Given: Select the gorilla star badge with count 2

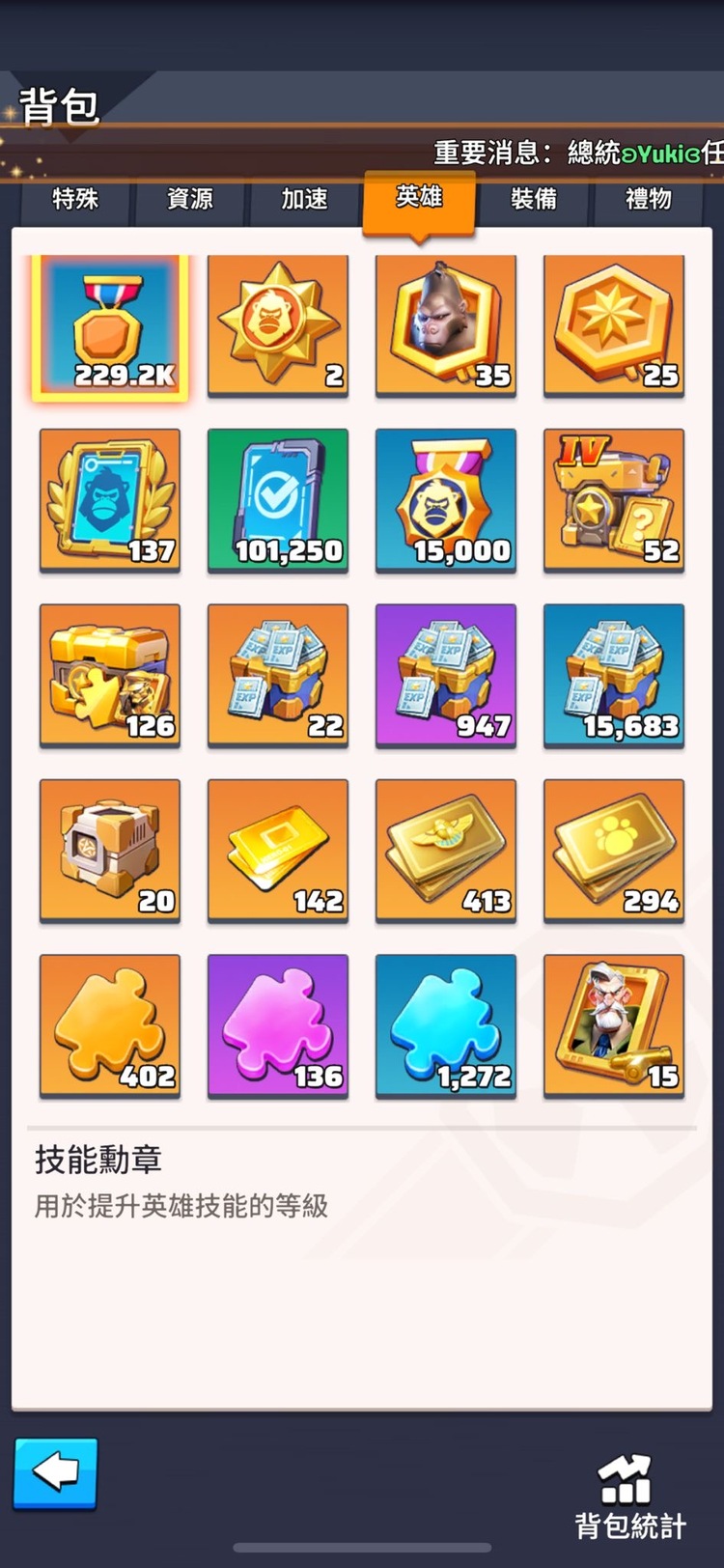Looking at the screenshot, I should [x=278, y=326].
